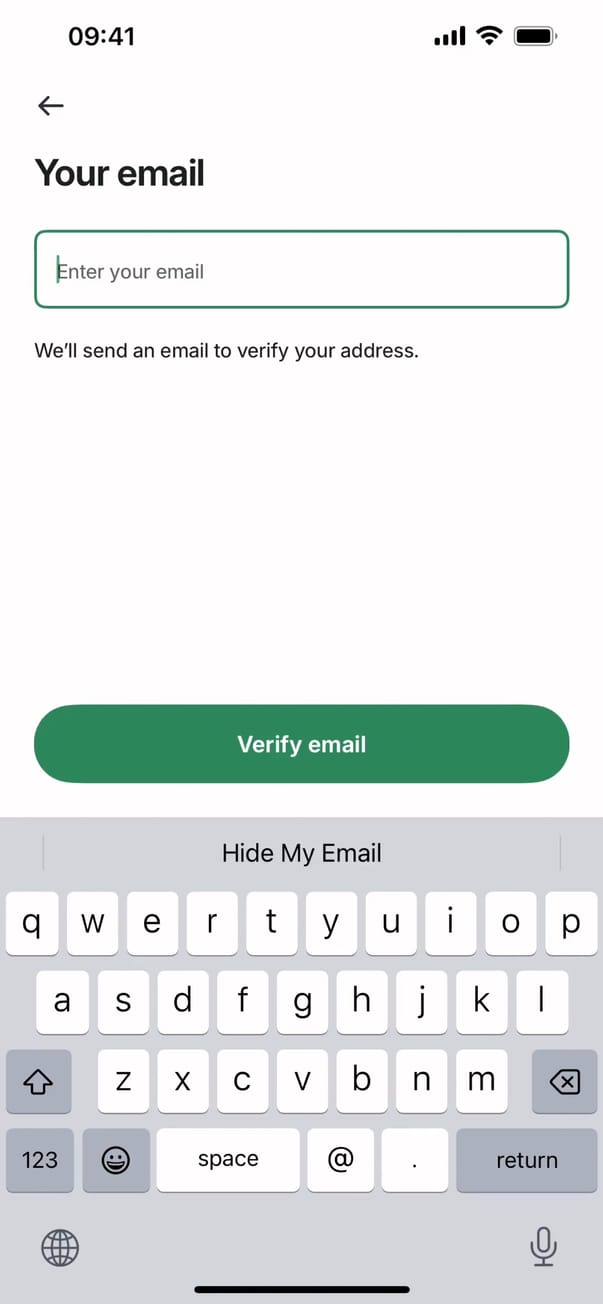Tap the Verify email button
This screenshot has height=1304, width=603.
point(301,744)
